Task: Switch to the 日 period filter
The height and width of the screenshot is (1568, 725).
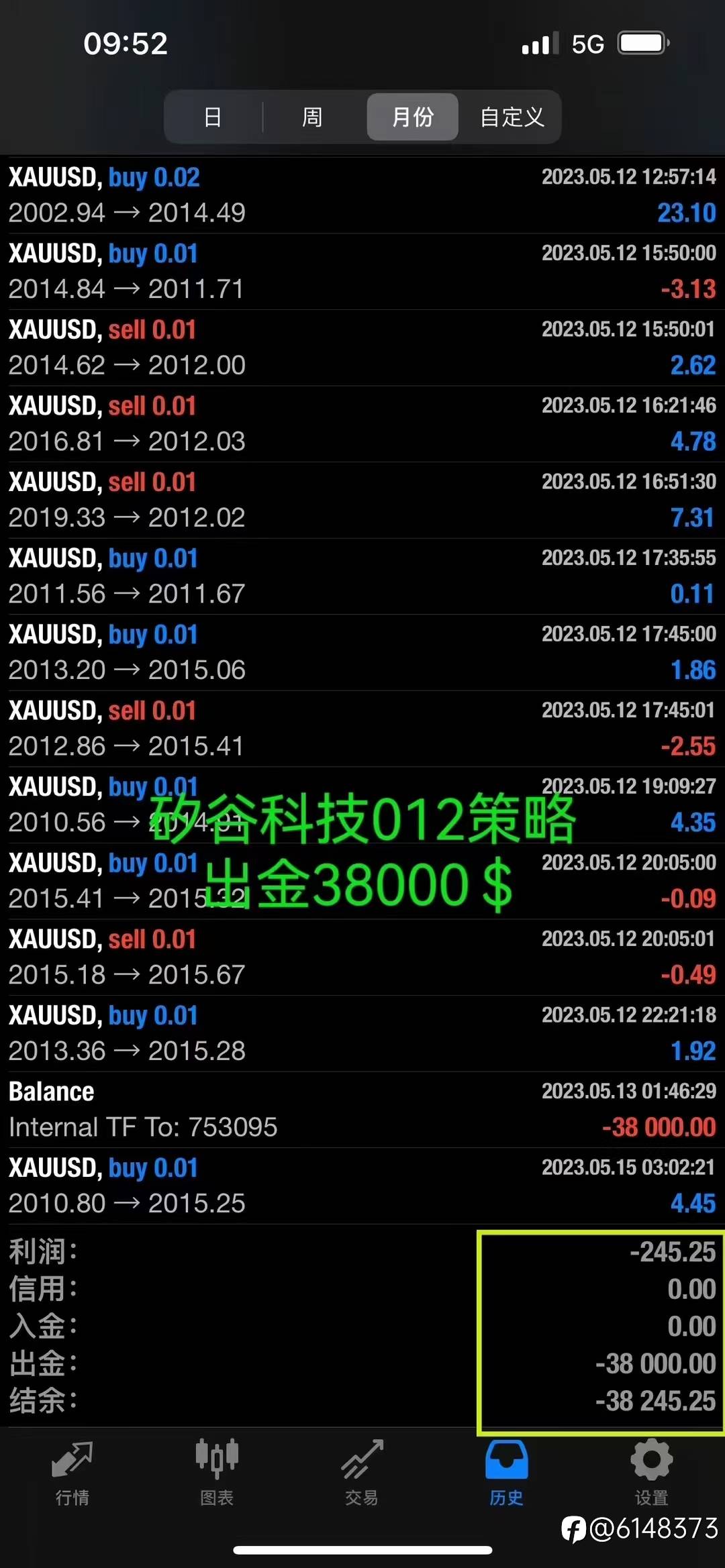Action: [213, 117]
